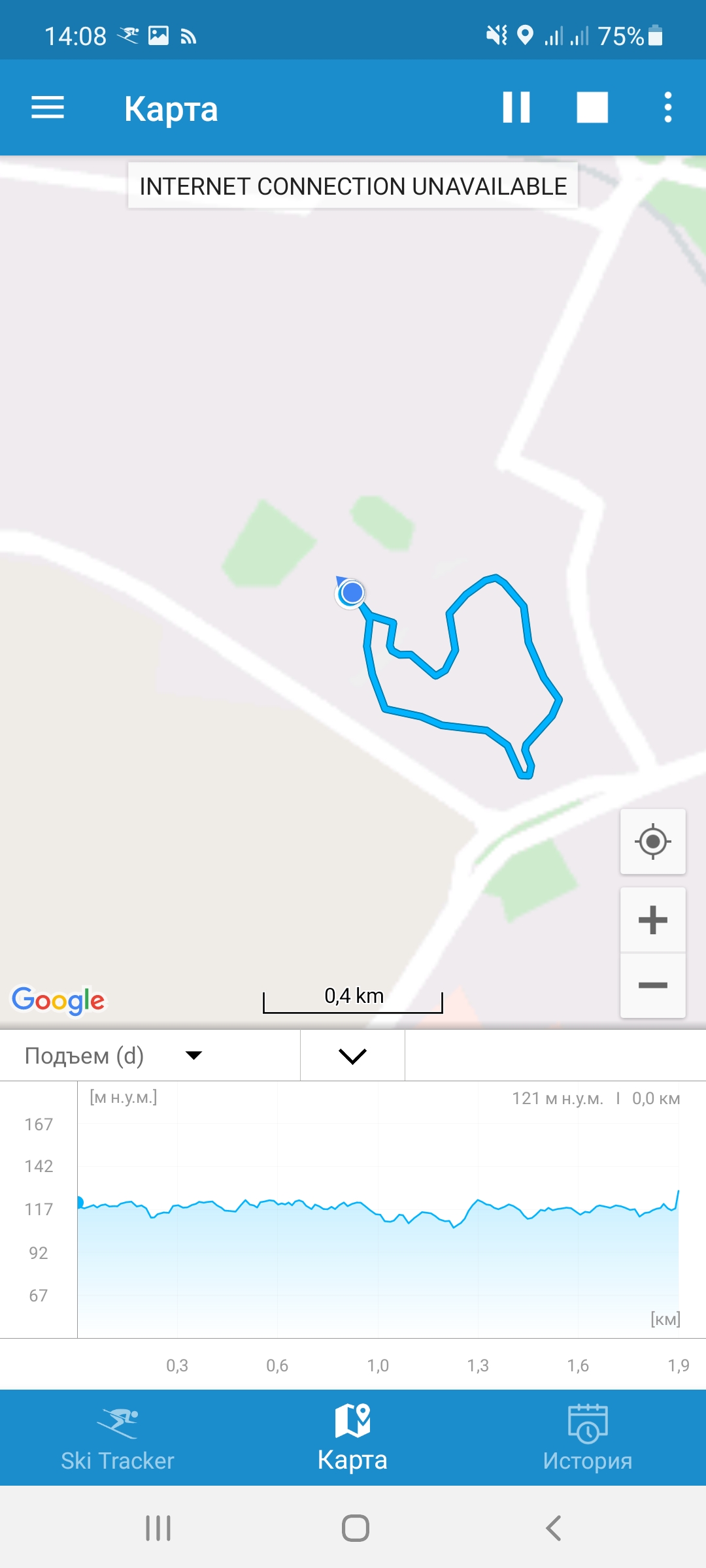
Task: Switch to the Ski Tracker tab
Action: pyautogui.click(x=118, y=1439)
